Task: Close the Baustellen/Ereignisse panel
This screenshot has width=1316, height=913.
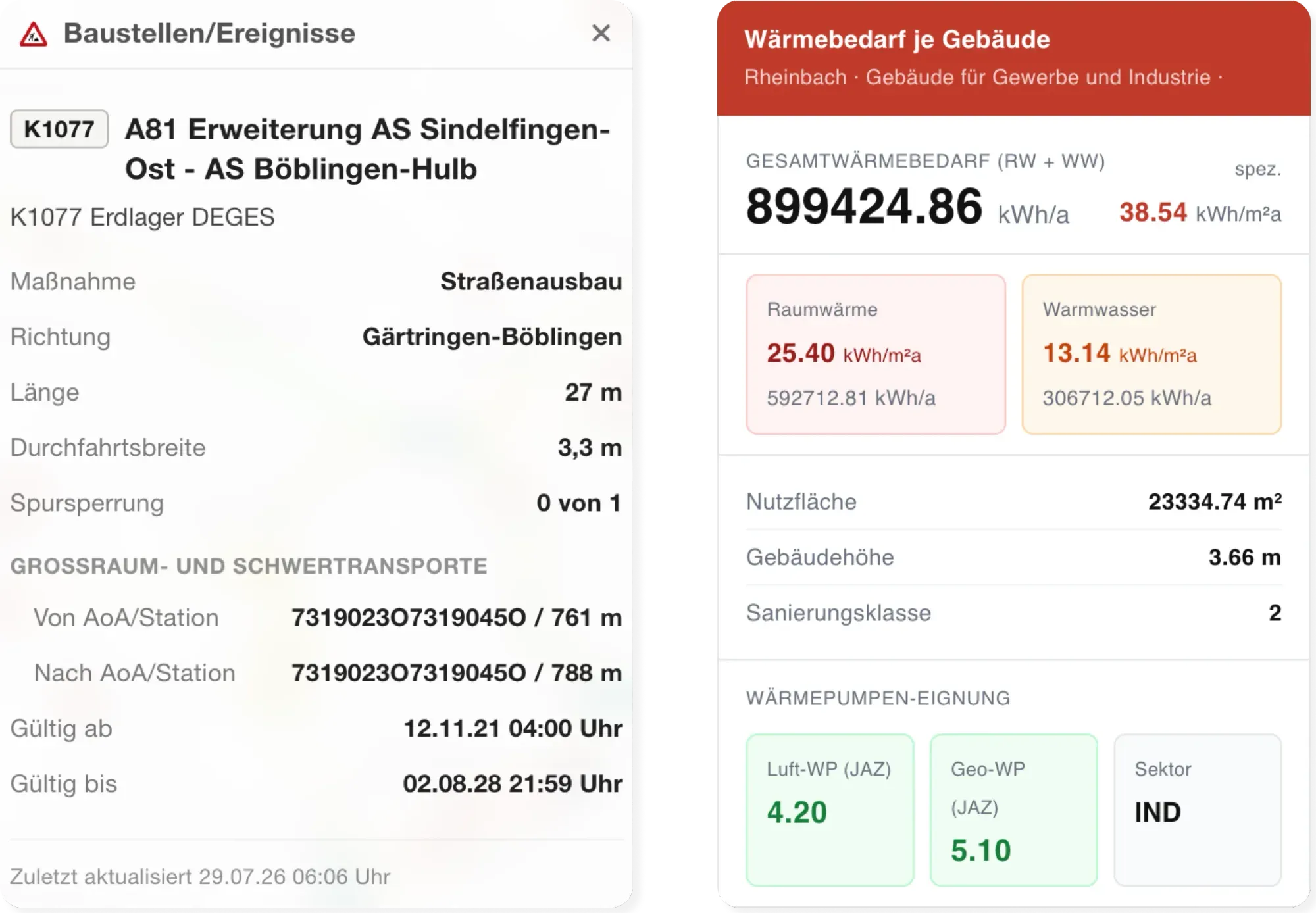Action: click(x=601, y=33)
